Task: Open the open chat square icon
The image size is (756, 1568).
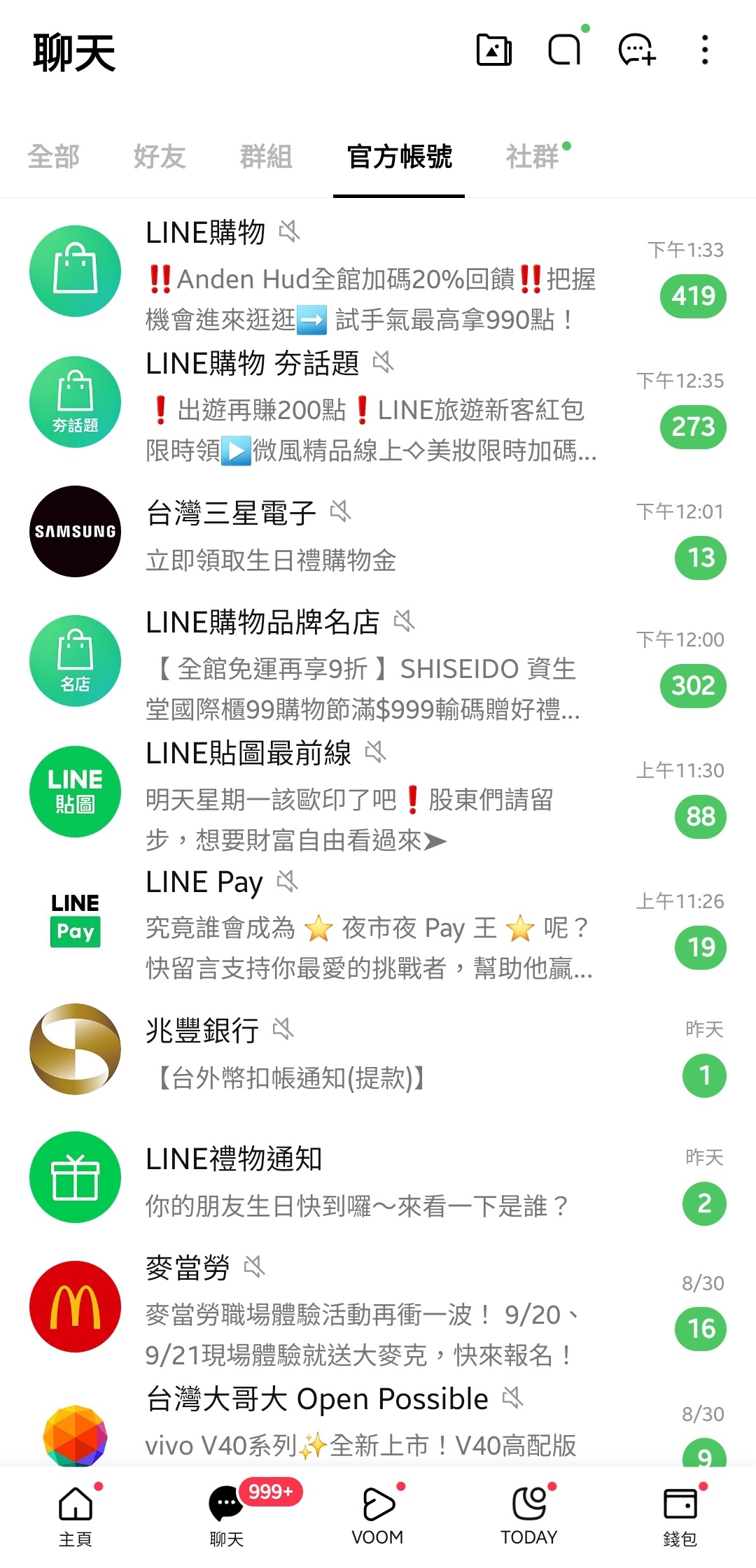Action: [x=564, y=50]
